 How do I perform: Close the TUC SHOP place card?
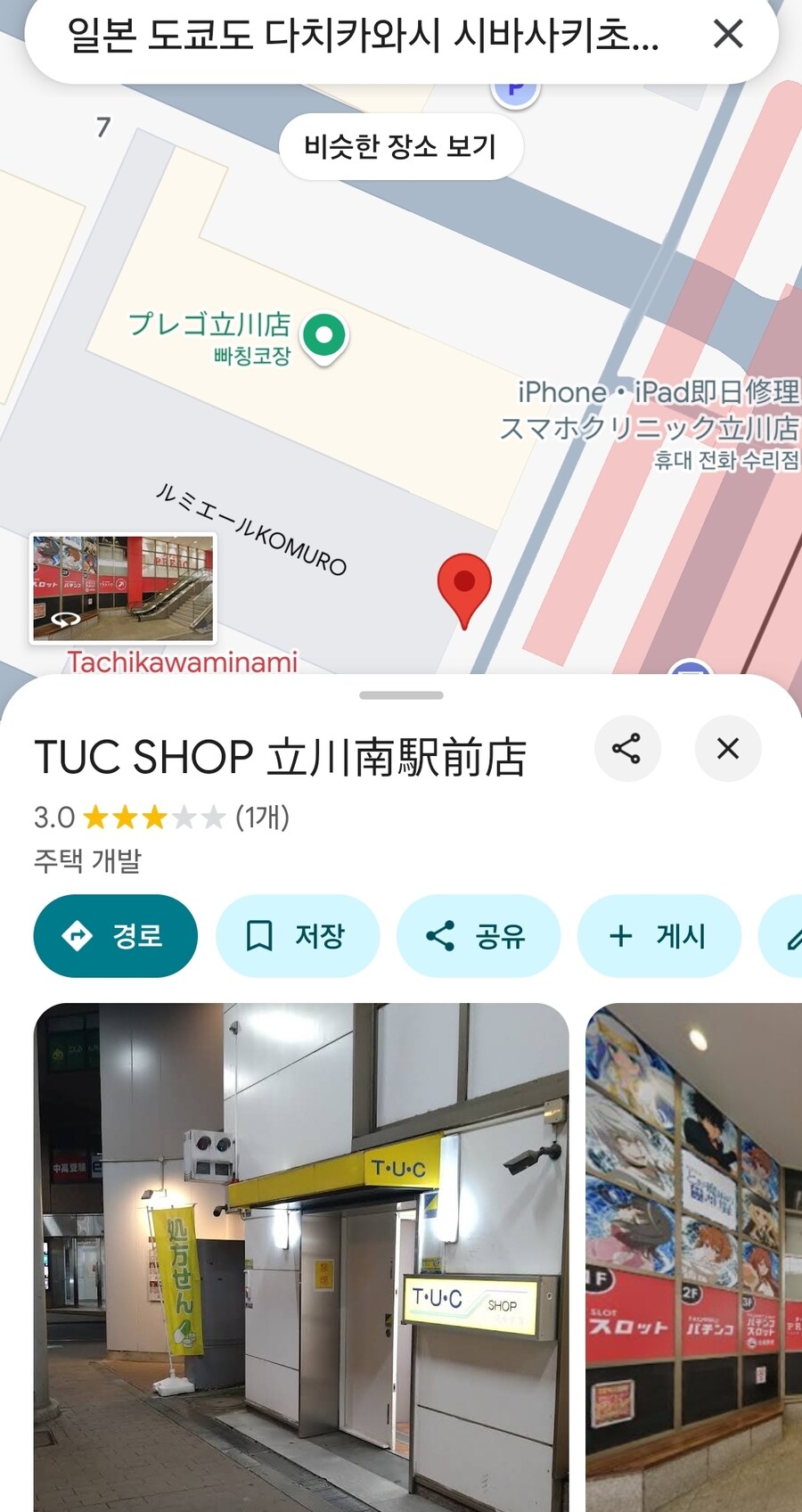tap(728, 748)
